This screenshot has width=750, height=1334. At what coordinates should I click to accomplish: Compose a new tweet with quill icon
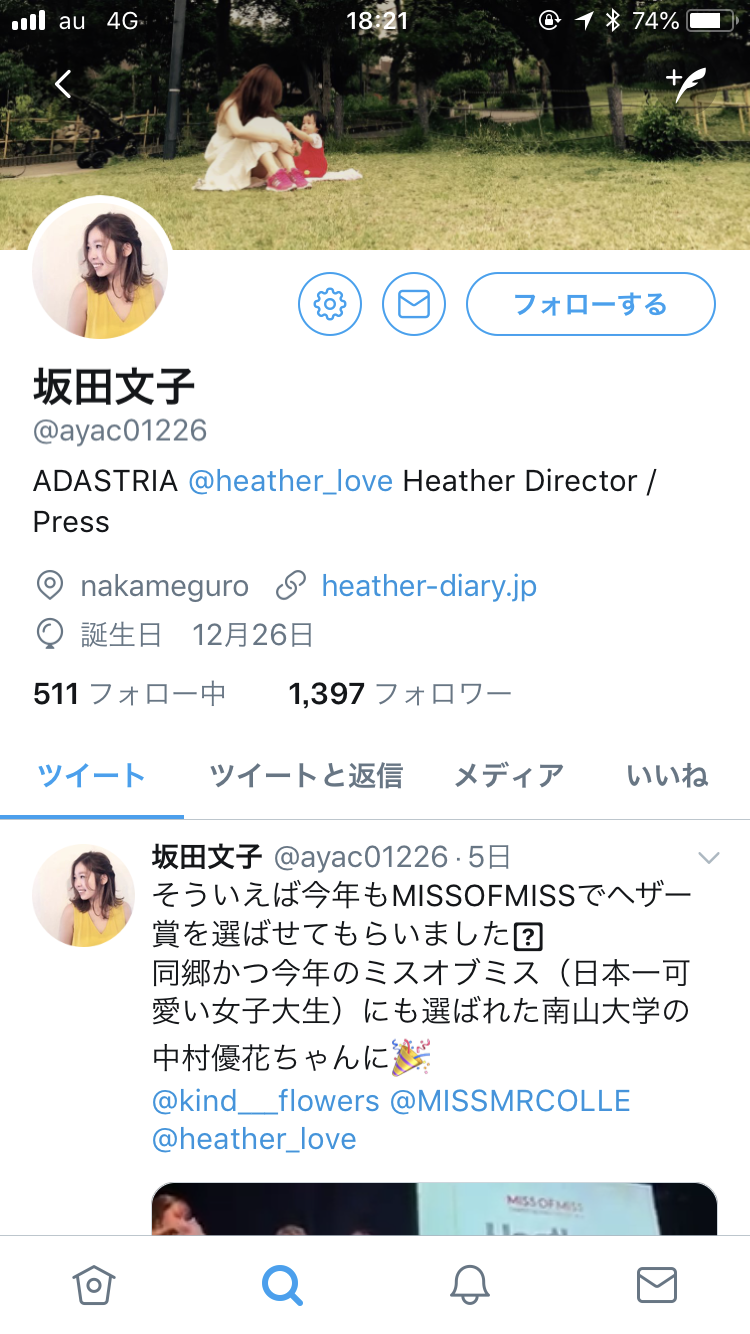[x=686, y=85]
